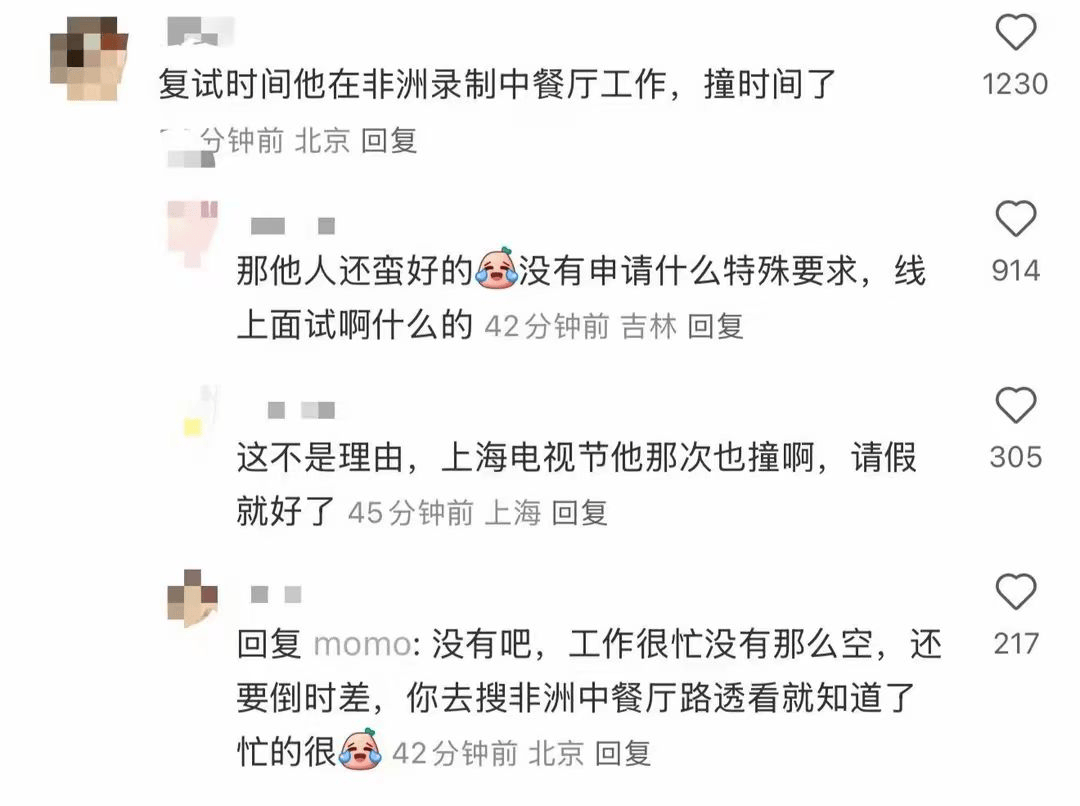Like the Shanghai comment with 305 likes
Viewport: 1080px width, 806px height.
(1016, 406)
